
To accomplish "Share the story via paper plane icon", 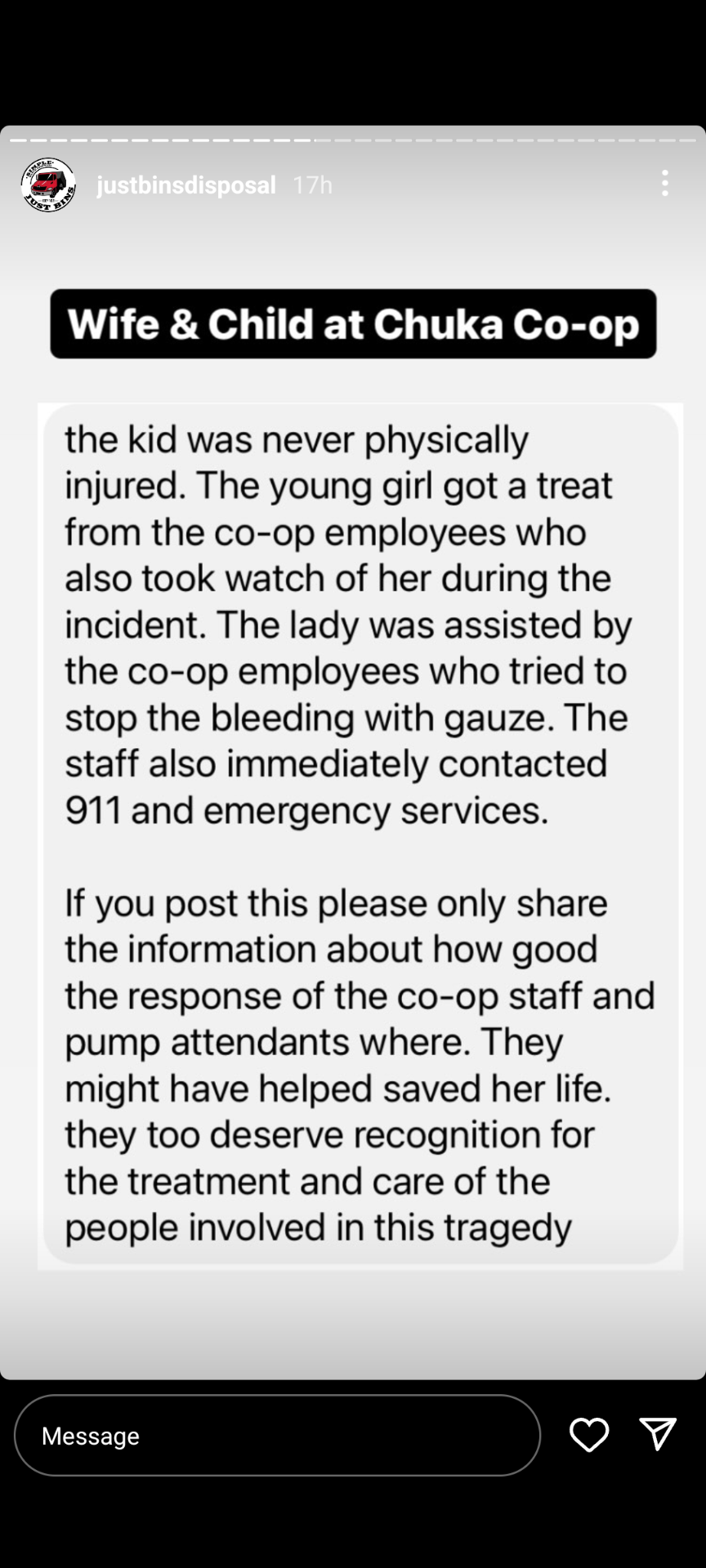I will [658, 1434].
